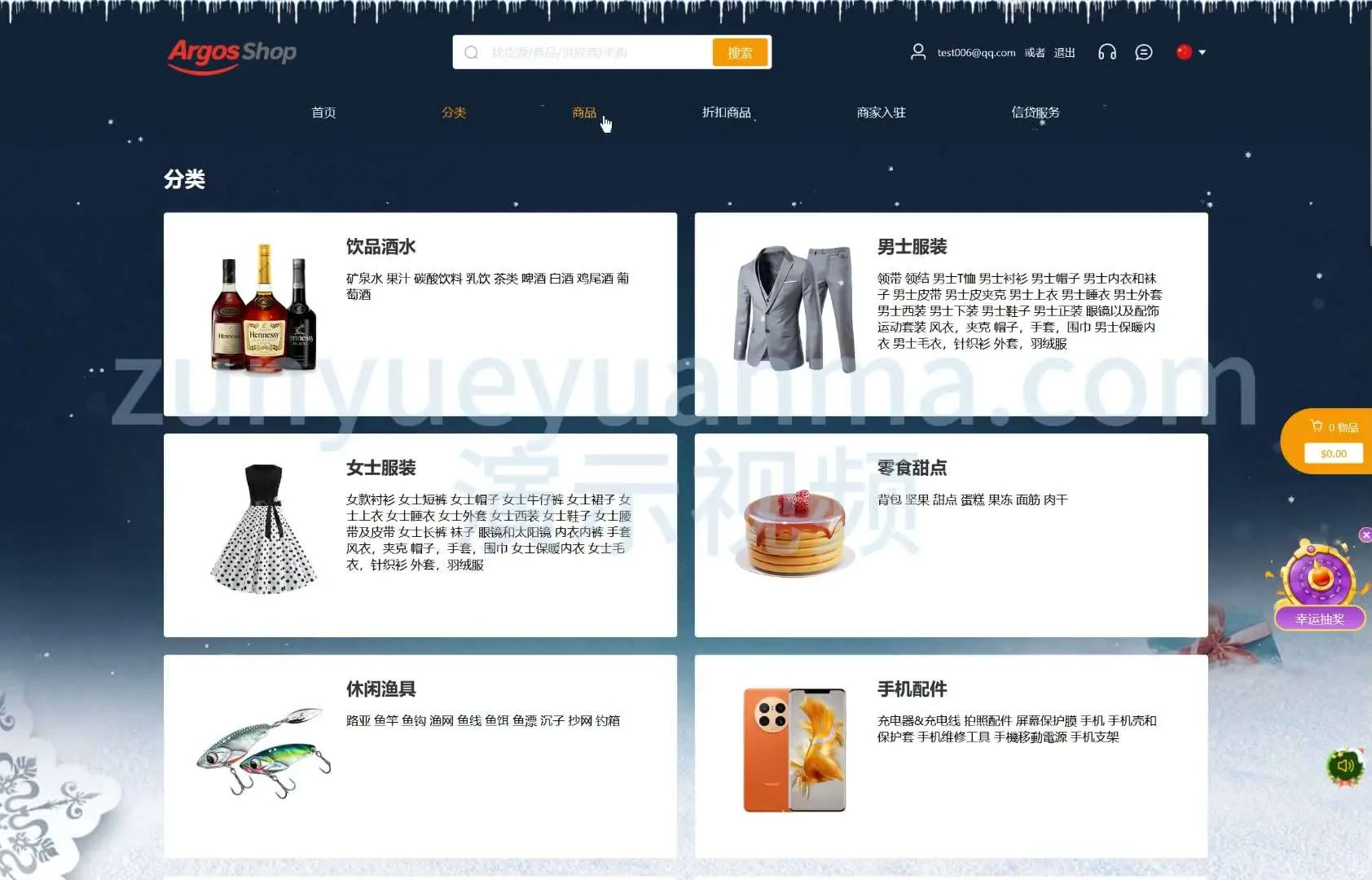Screen dimensions: 1372x880
Task: Open the 饮品酒水 category card
Action: pyautogui.click(x=420, y=314)
